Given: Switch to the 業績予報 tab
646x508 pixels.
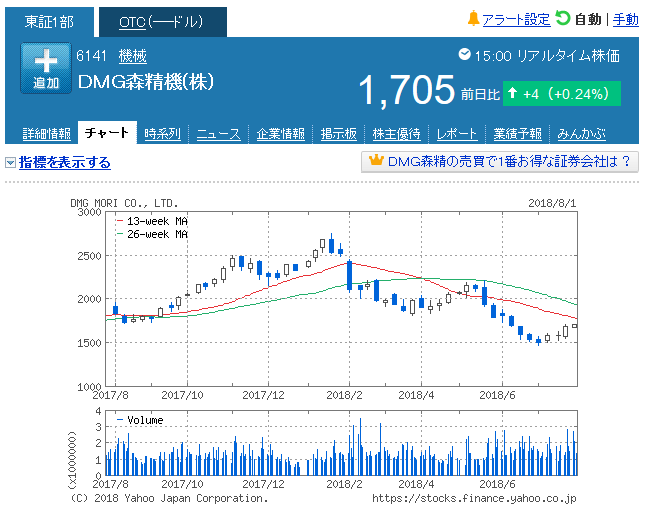Looking at the screenshot, I should coord(517,134).
